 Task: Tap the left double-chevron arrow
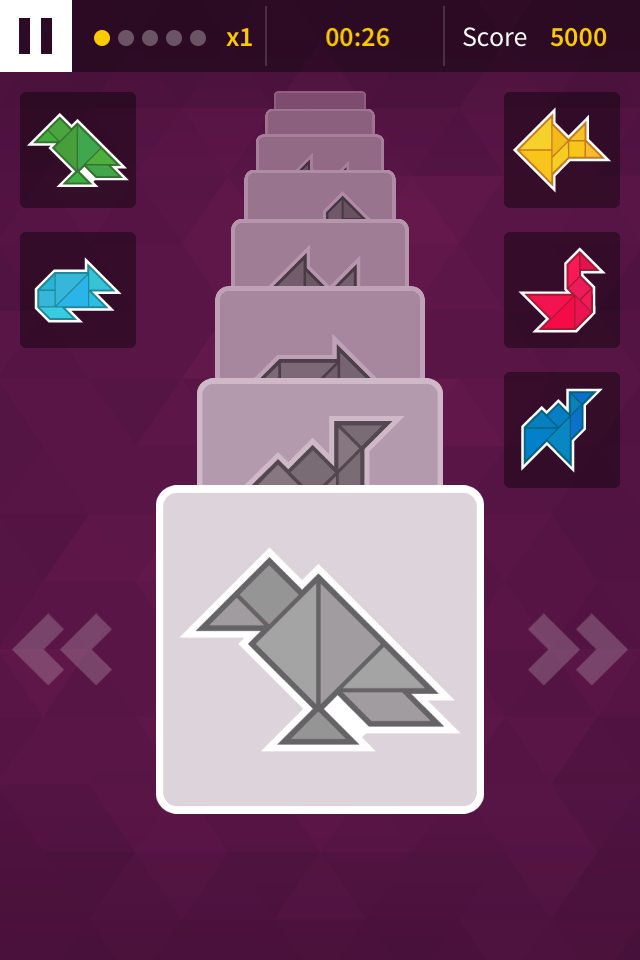pyautogui.click(x=62, y=649)
